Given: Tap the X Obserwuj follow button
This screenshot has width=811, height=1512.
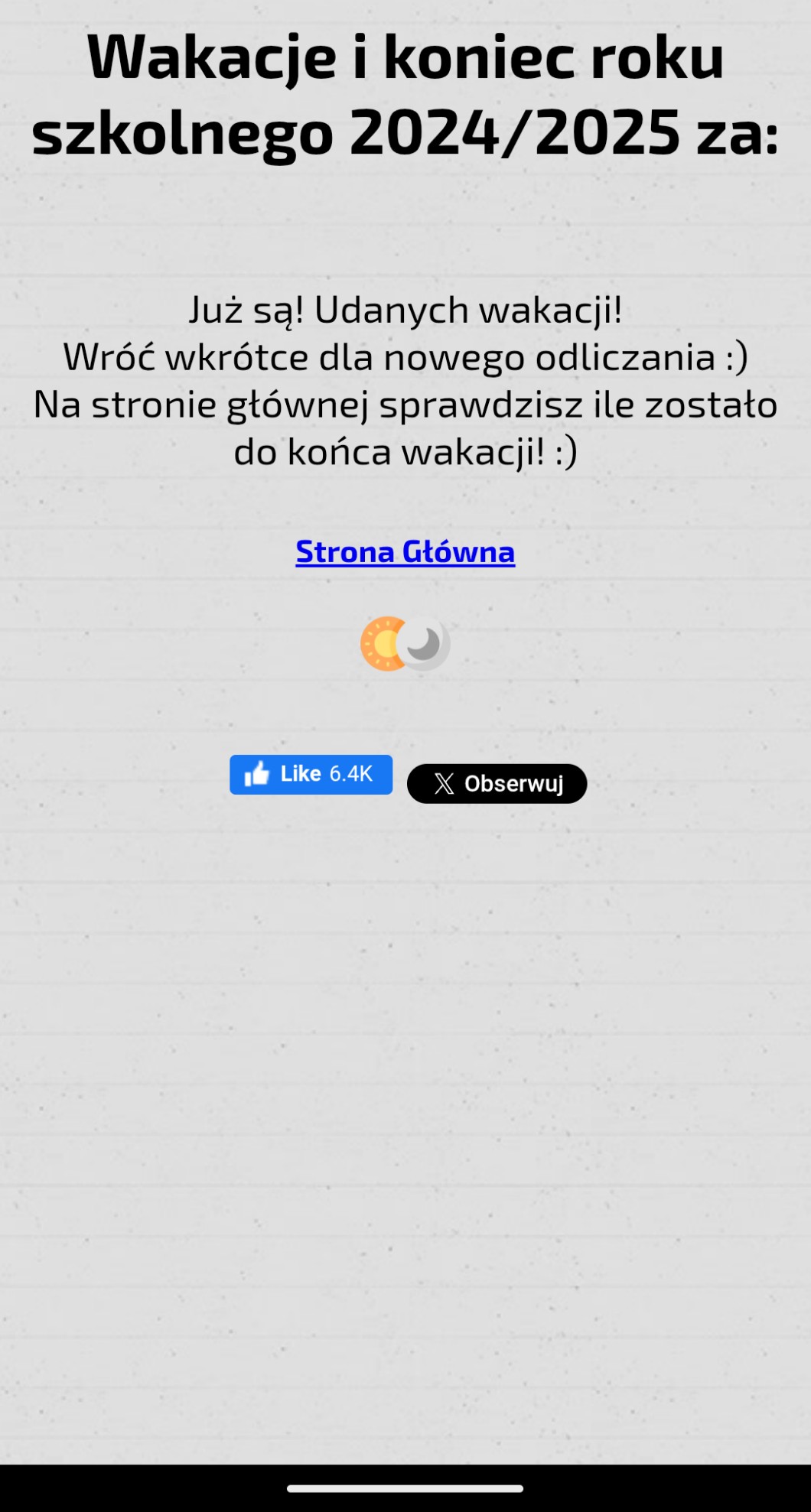Looking at the screenshot, I should coord(497,783).
